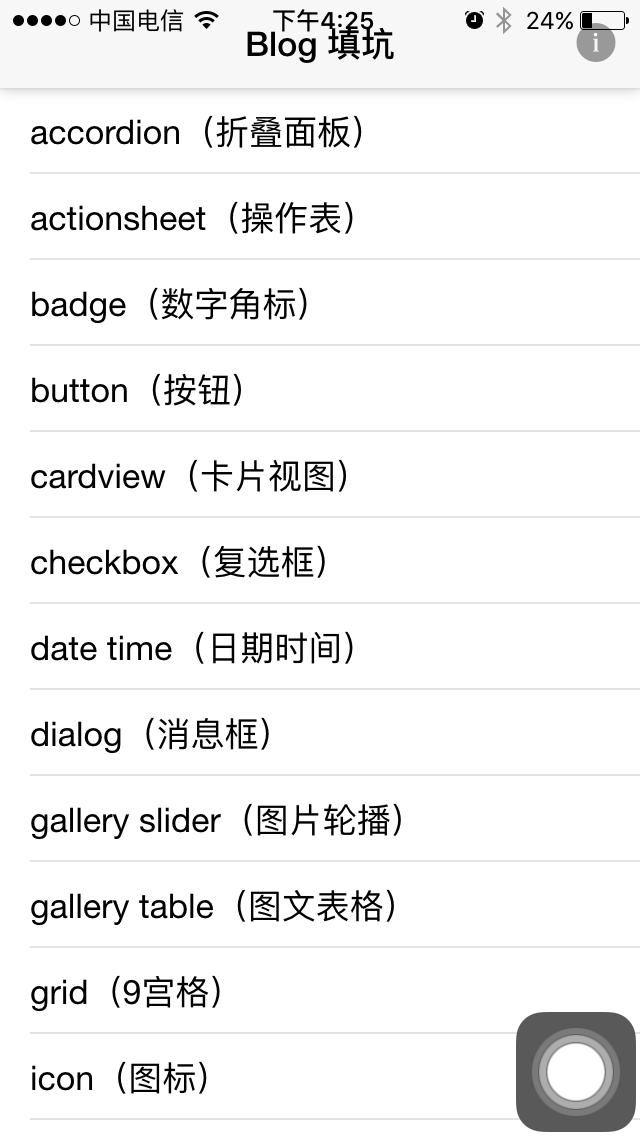Open grid（9宫格）entry
This screenshot has width=640, height=1136.
coord(320,991)
